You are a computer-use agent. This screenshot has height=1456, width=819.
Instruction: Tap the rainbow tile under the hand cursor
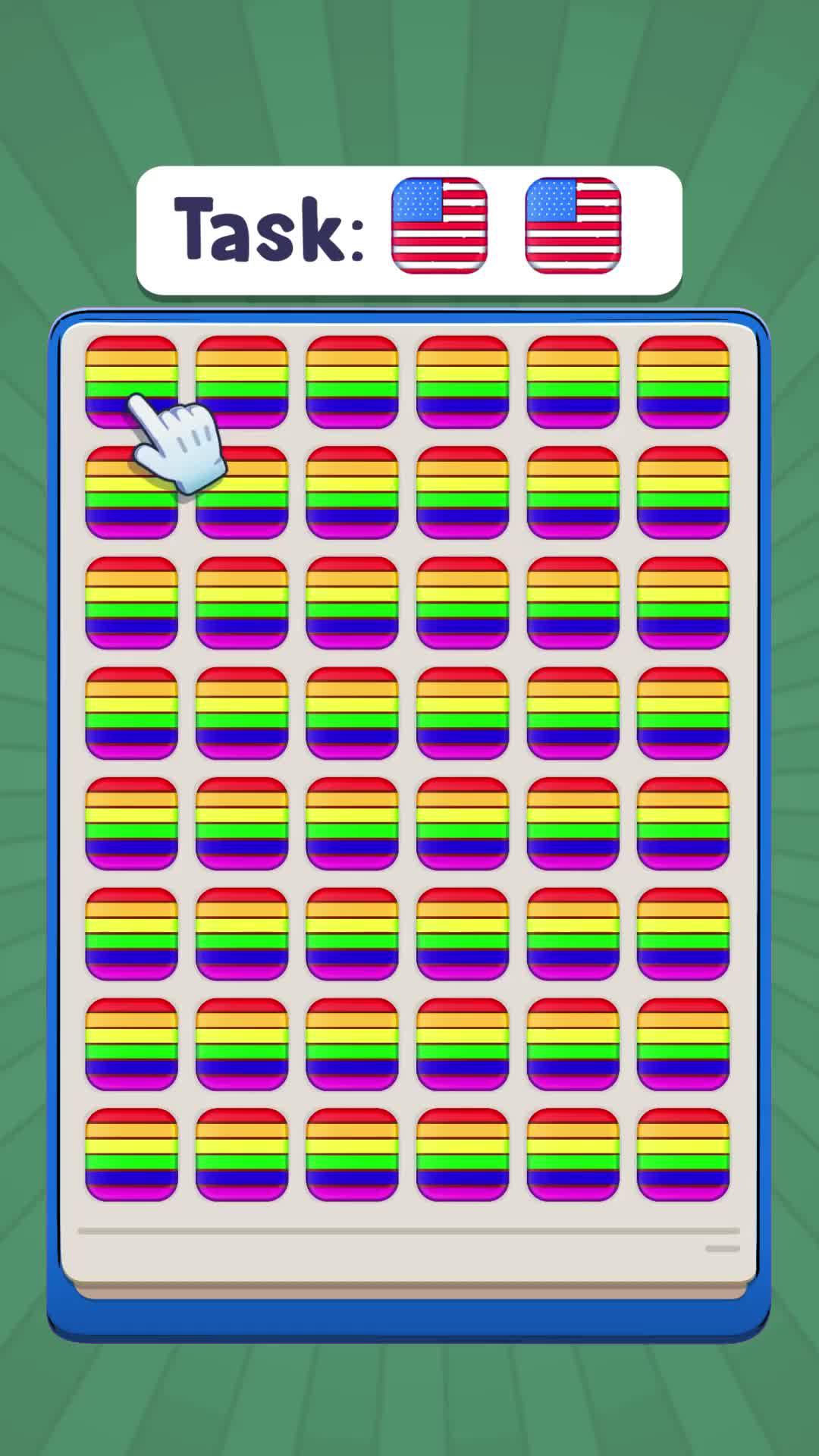pos(130,383)
